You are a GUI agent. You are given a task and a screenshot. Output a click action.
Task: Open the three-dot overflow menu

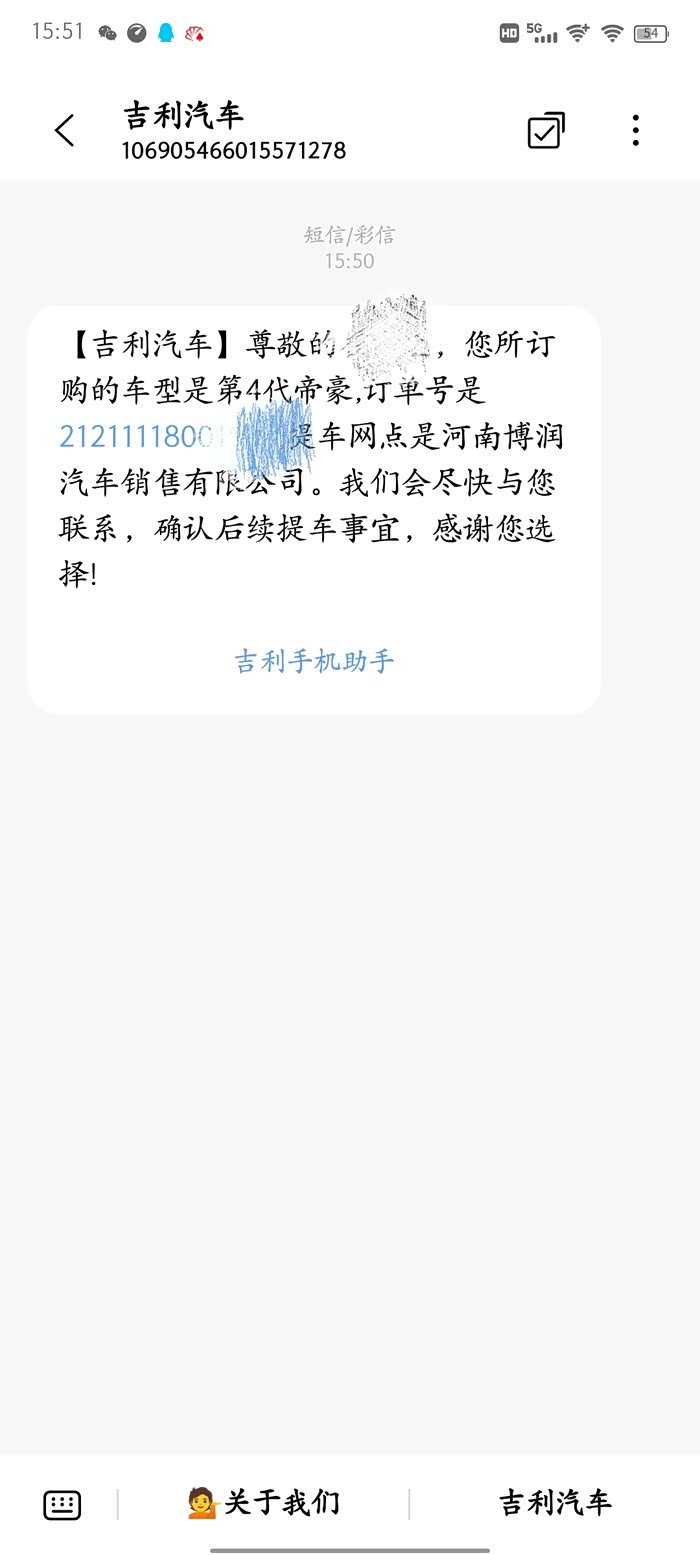pyautogui.click(x=636, y=130)
